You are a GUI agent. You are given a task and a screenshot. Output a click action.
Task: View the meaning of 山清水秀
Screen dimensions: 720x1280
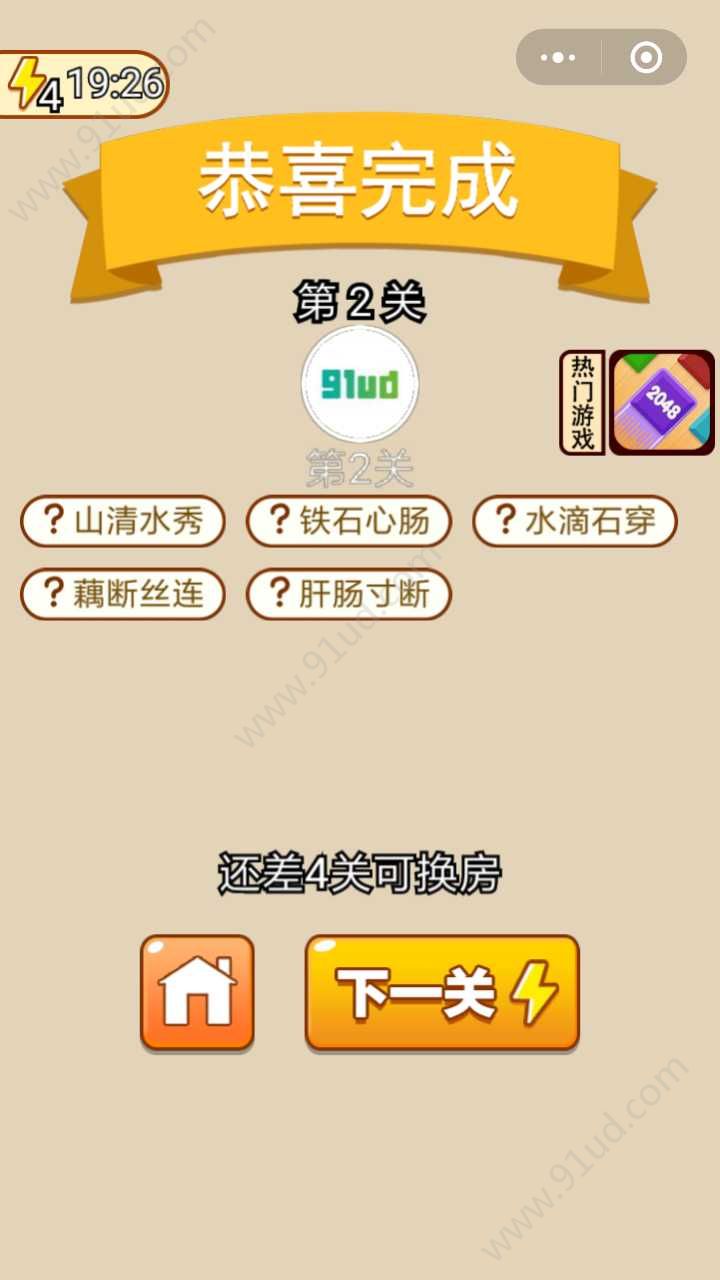[x=123, y=521]
